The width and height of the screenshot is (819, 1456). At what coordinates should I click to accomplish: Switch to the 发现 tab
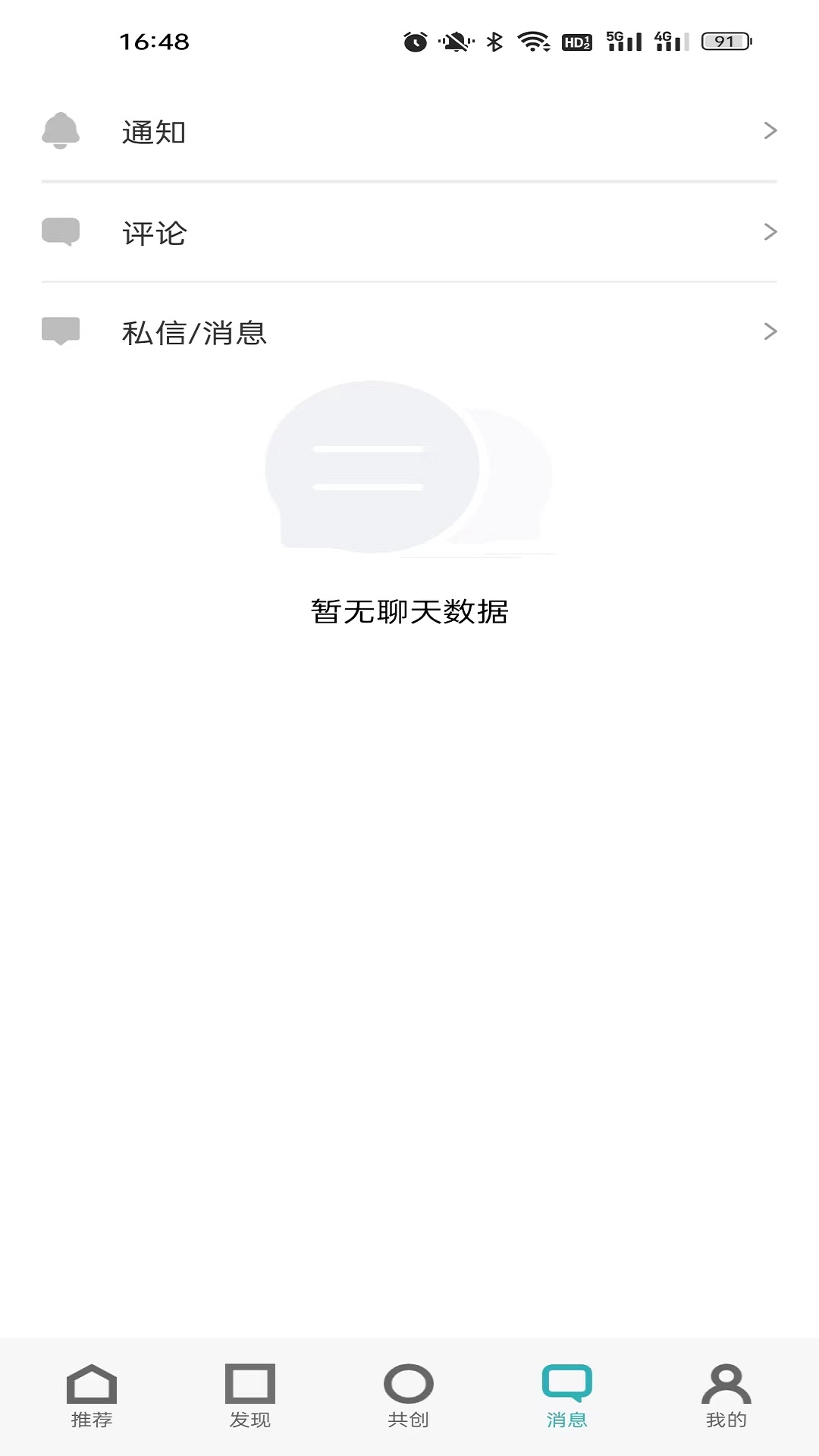click(x=250, y=1395)
